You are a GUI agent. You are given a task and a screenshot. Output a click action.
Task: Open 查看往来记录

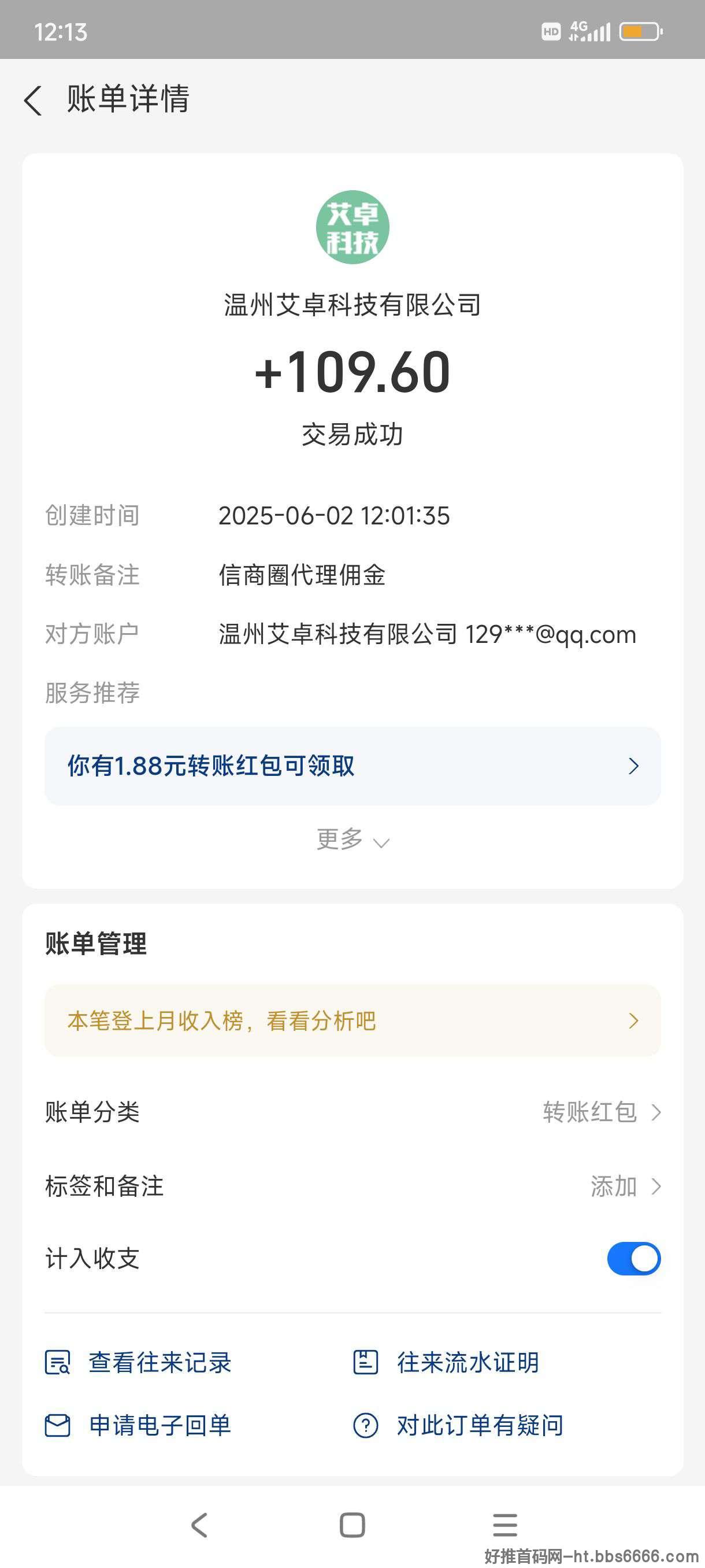(138, 1363)
